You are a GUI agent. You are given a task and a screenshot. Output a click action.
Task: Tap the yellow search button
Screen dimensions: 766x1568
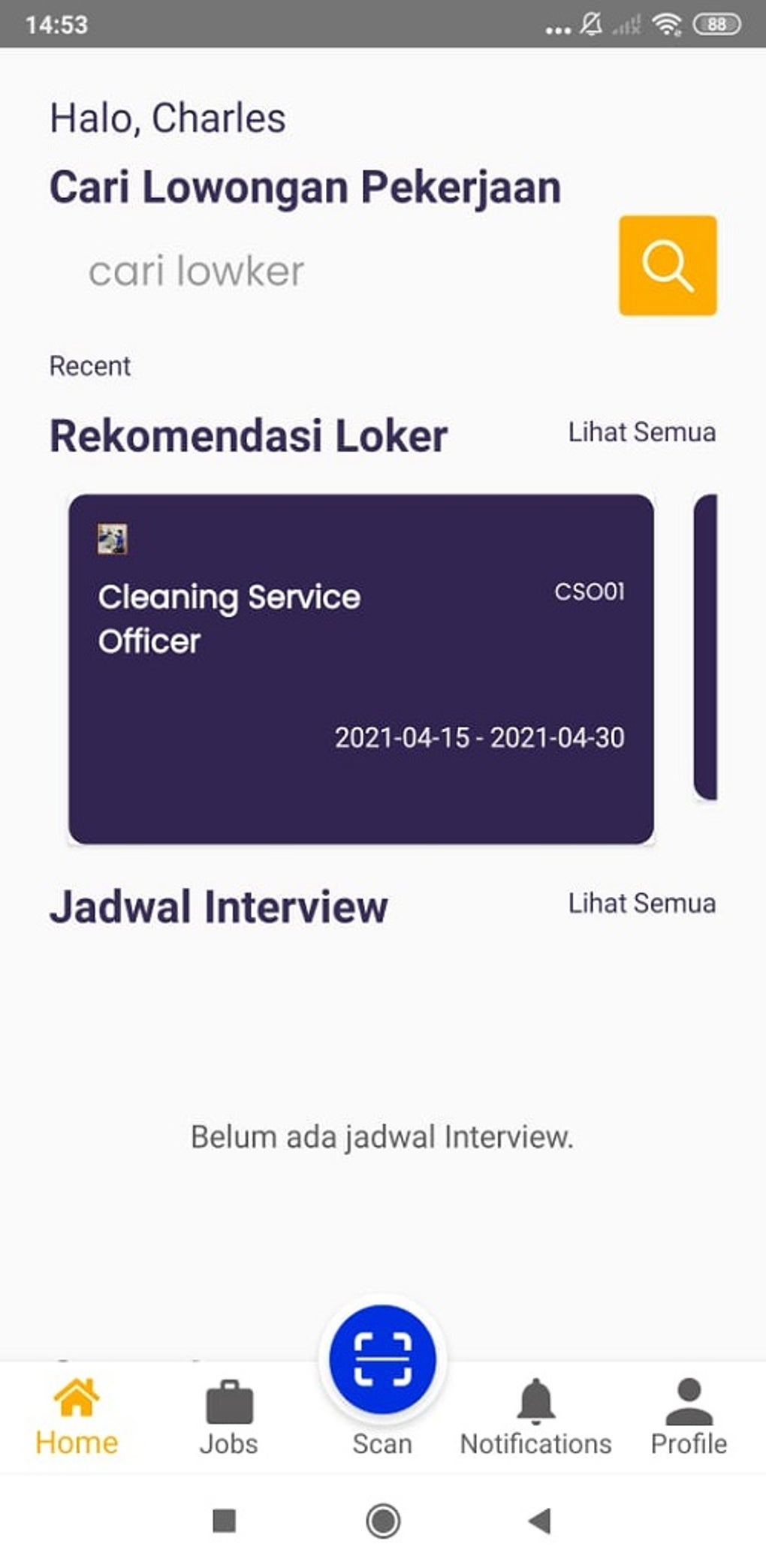[x=667, y=266]
